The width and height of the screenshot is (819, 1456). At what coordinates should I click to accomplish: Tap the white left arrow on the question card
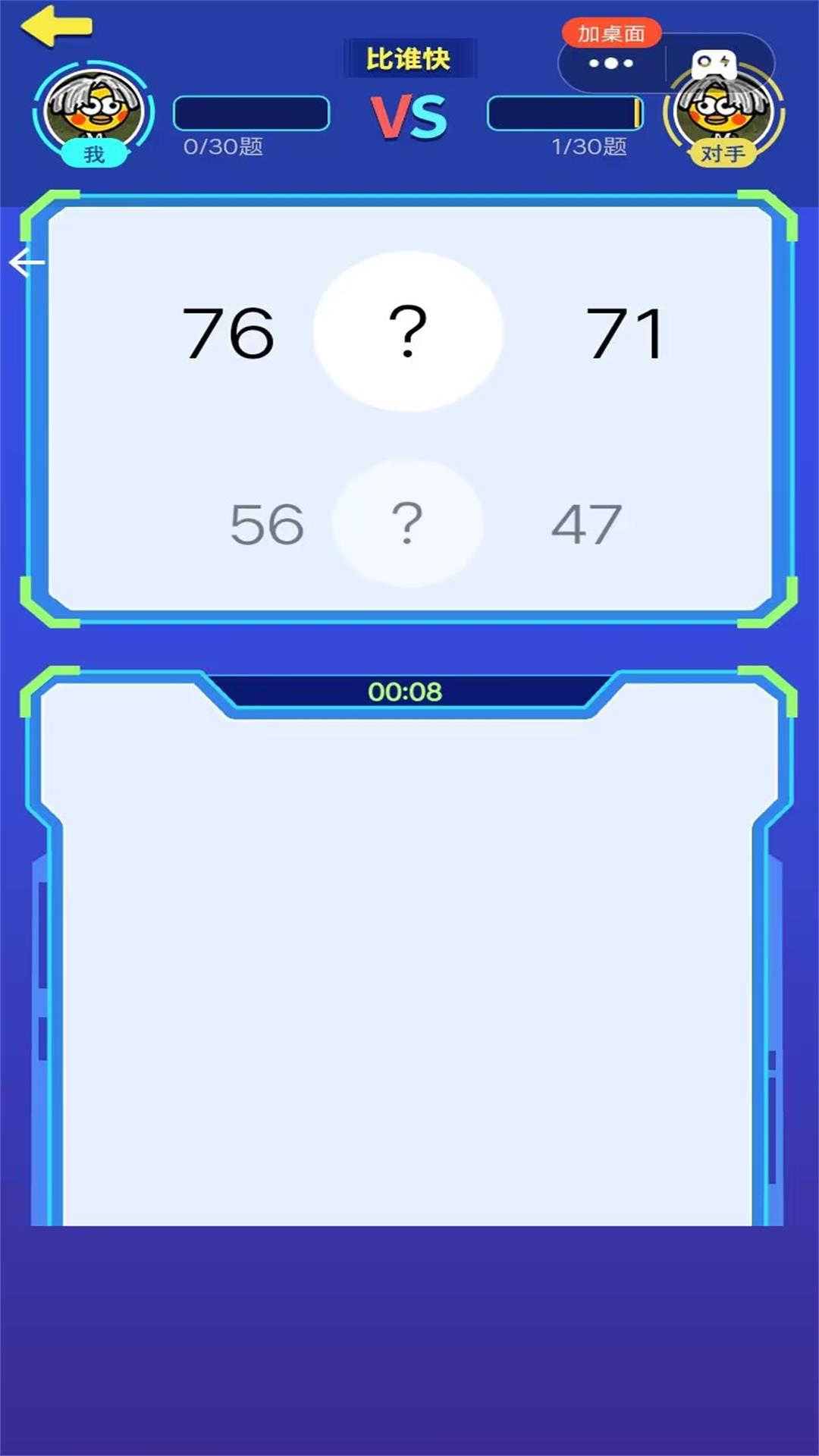(27, 263)
